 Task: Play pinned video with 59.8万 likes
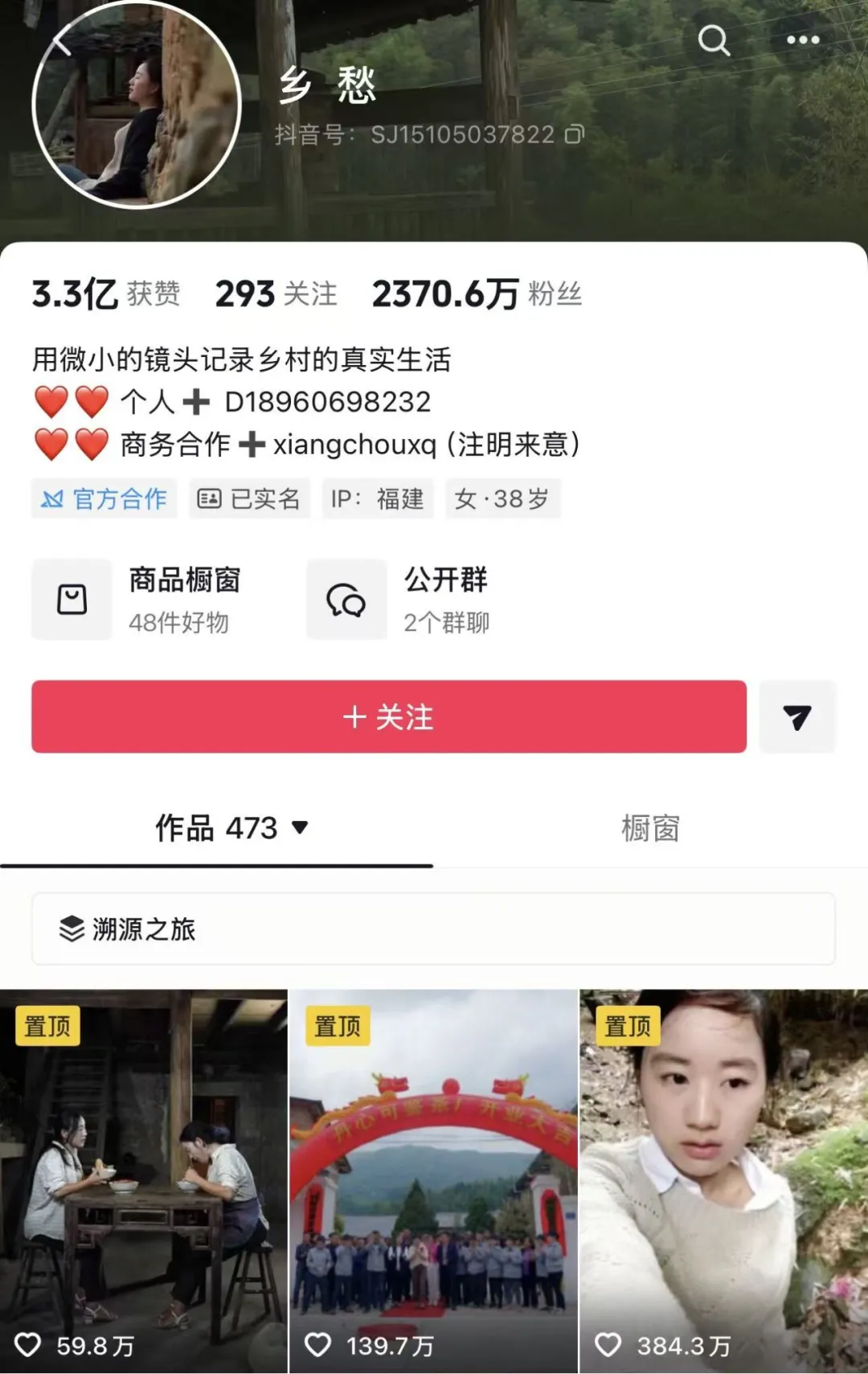pos(144,1174)
